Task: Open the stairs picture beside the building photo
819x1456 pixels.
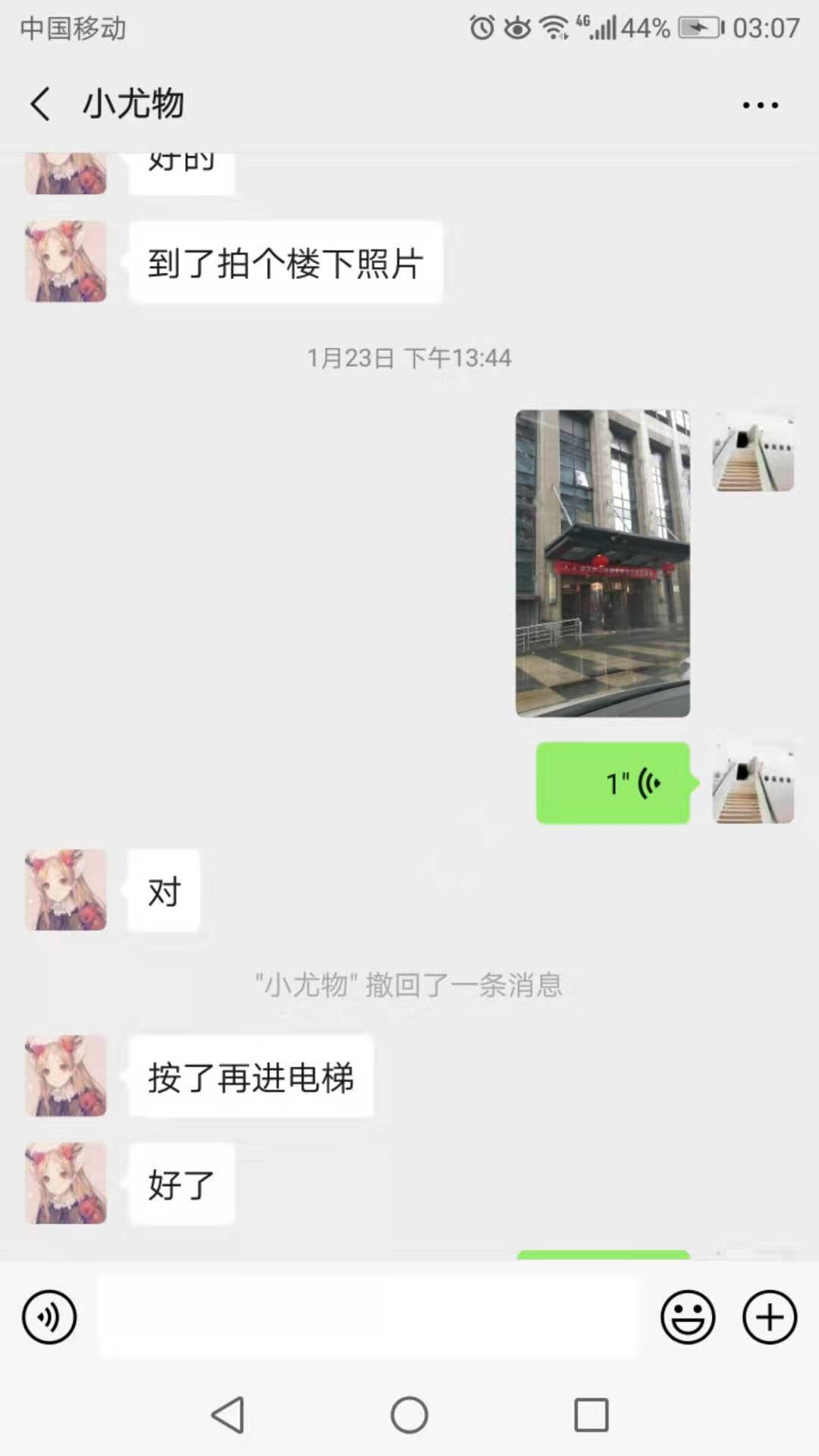Action: tap(753, 453)
